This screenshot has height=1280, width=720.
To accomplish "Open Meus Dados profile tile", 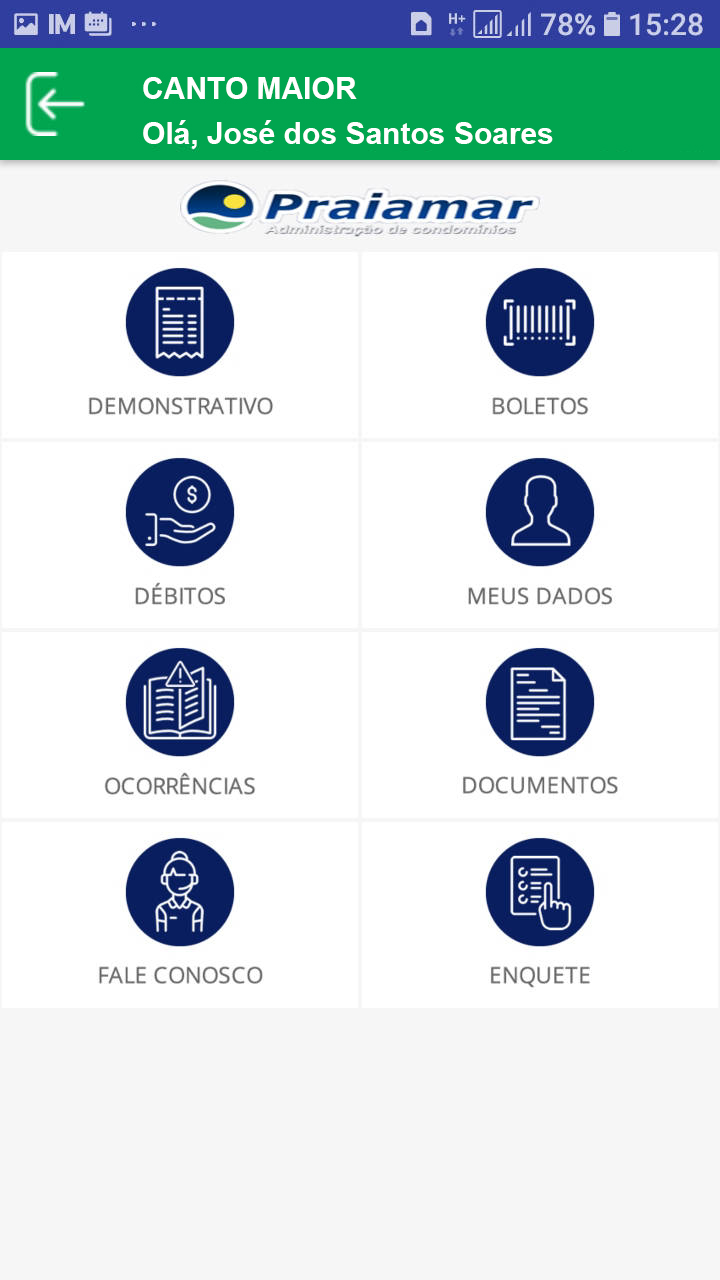I will 540,535.
